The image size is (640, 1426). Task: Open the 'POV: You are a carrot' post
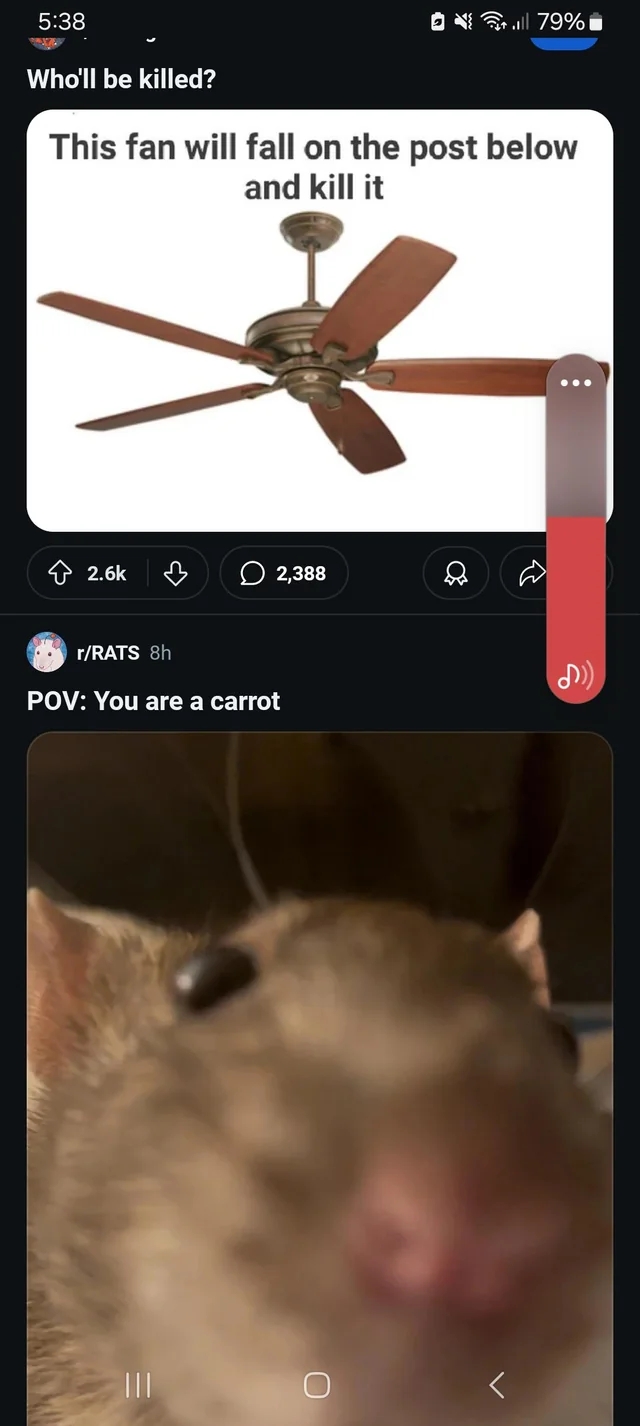pos(154,701)
